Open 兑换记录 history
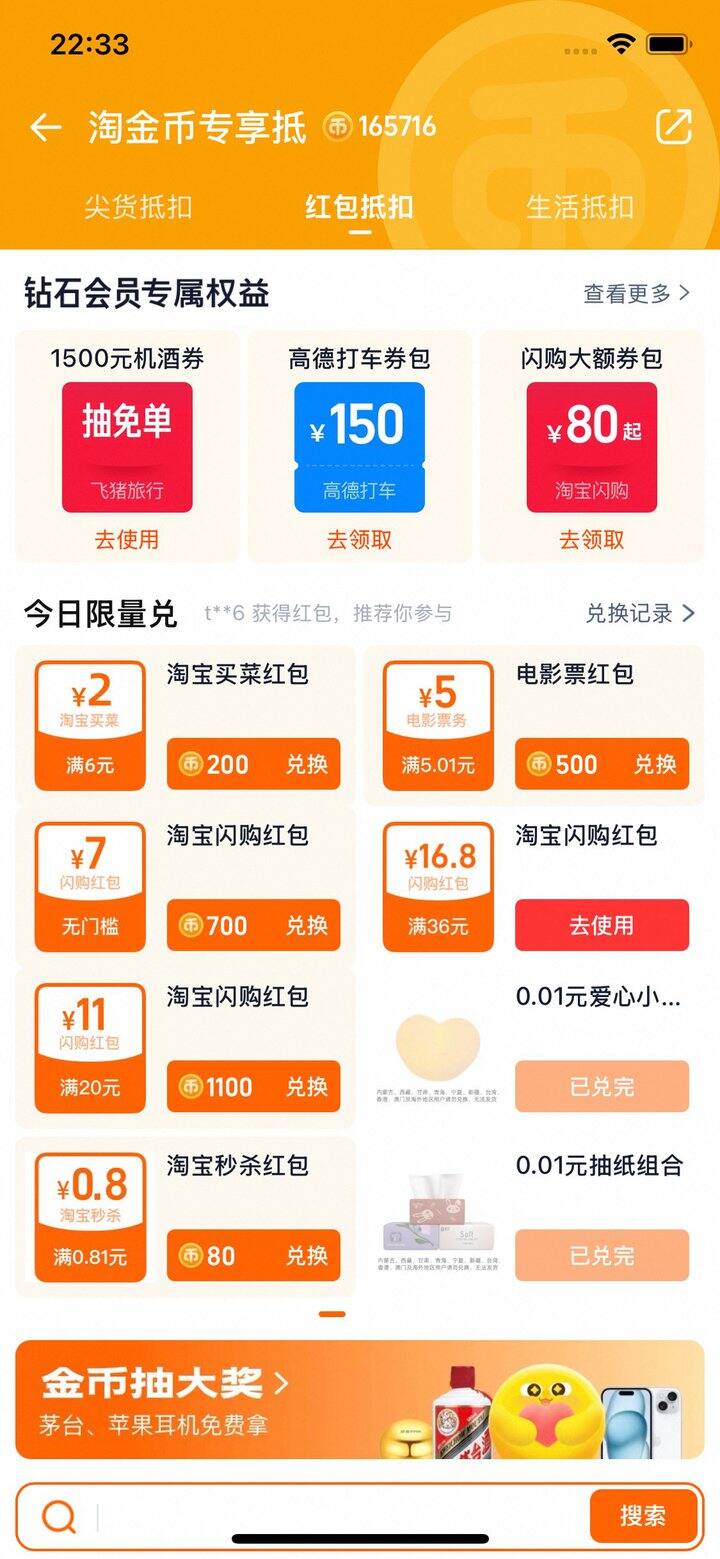The width and height of the screenshot is (720, 1559). [x=639, y=613]
